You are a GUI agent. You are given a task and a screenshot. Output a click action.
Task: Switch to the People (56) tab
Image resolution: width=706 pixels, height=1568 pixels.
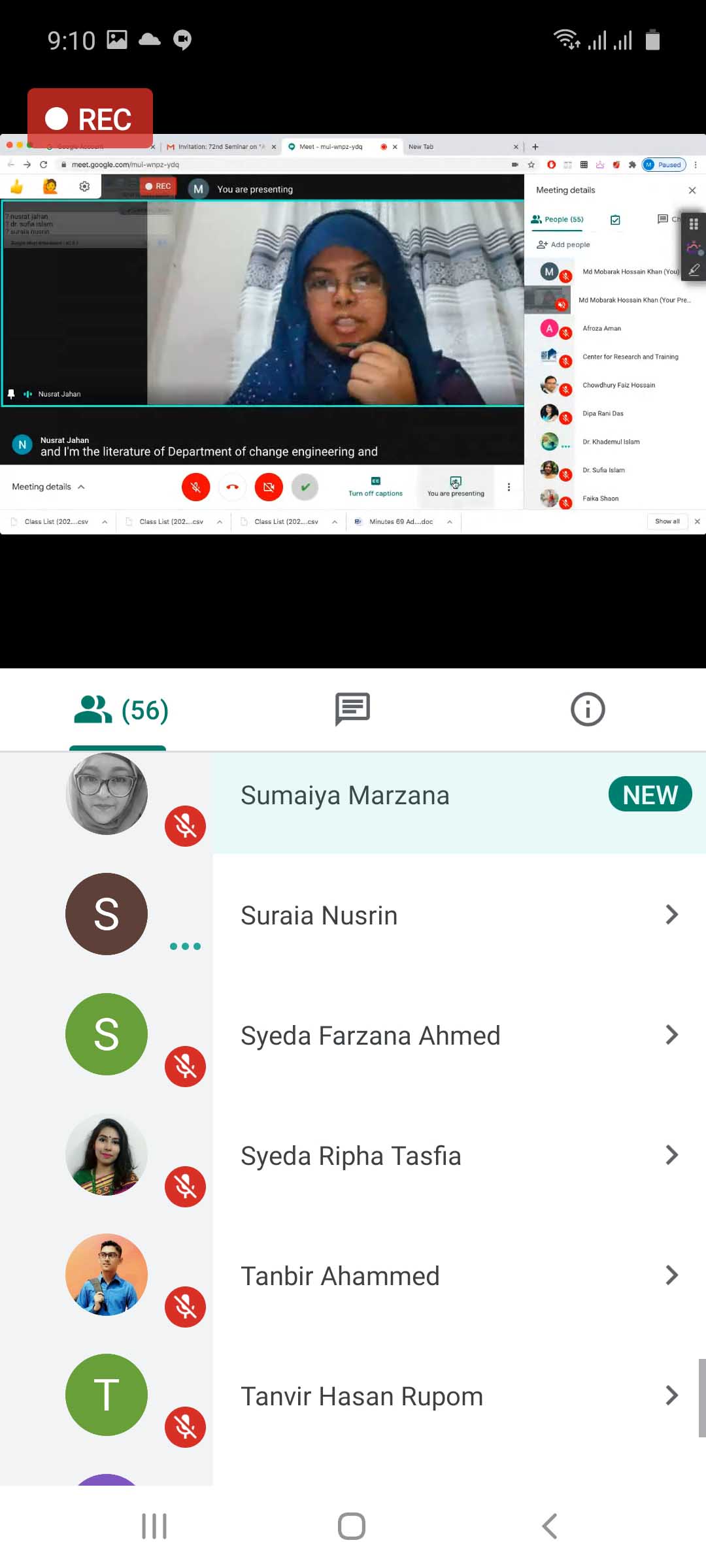click(121, 710)
